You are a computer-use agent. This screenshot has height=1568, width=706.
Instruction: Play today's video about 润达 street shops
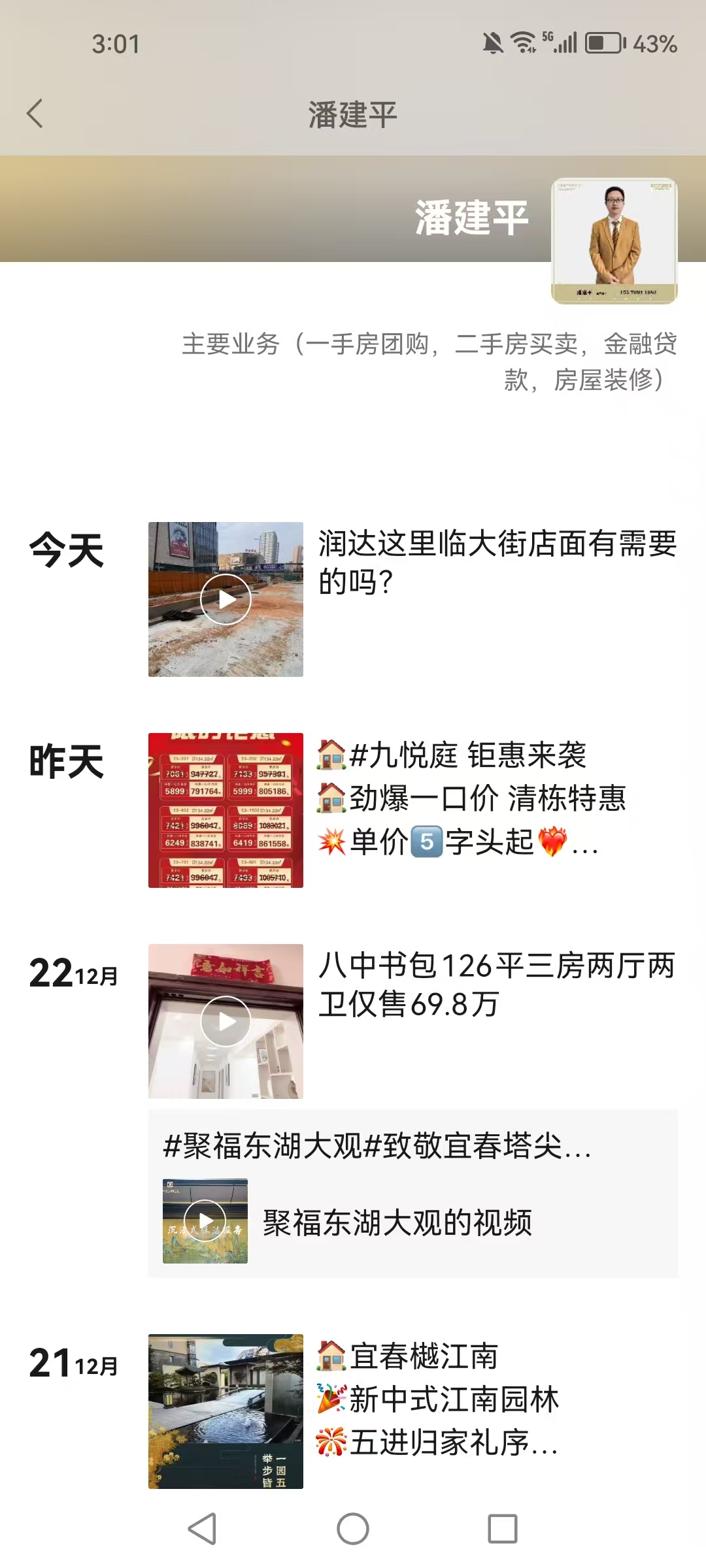pyautogui.click(x=226, y=599)
